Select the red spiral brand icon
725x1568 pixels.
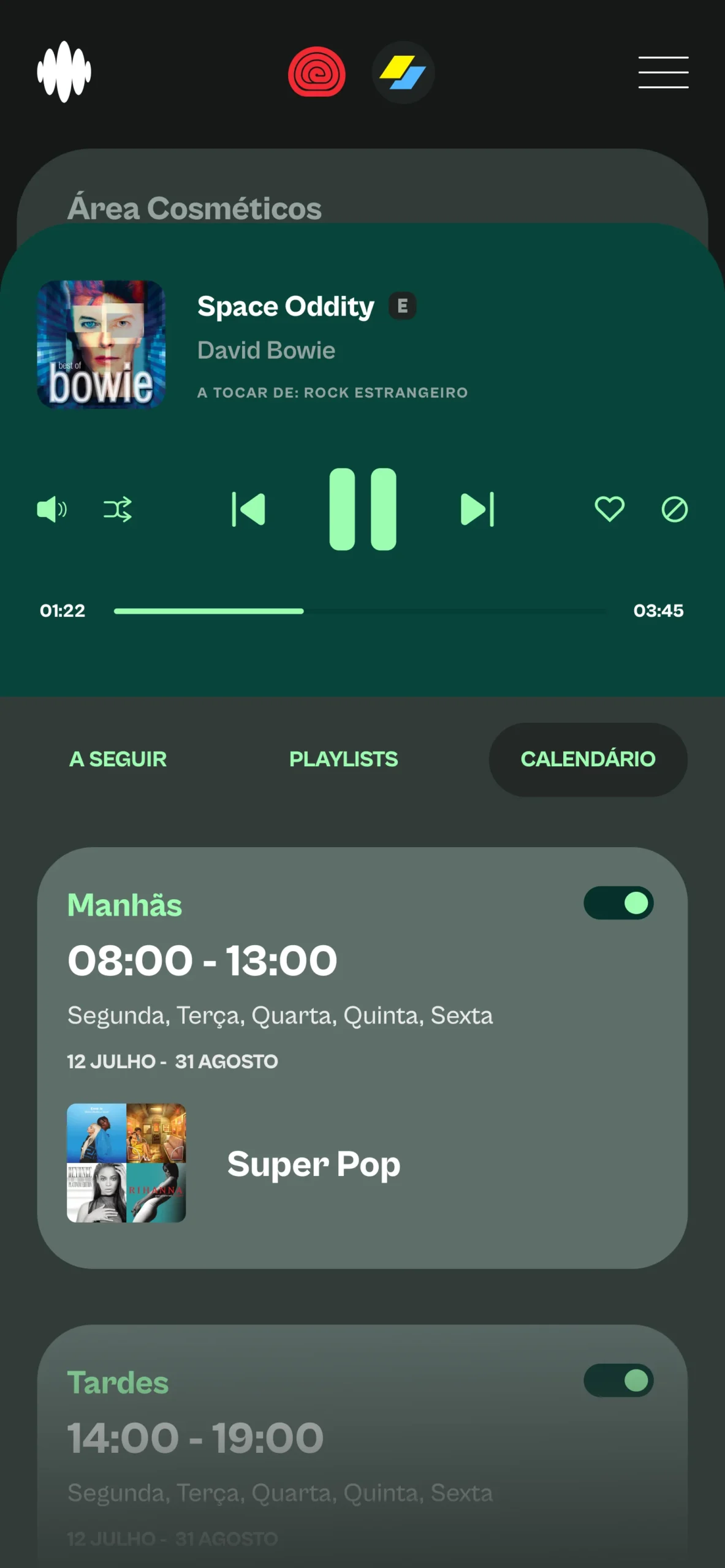click(x=317, y=72)
